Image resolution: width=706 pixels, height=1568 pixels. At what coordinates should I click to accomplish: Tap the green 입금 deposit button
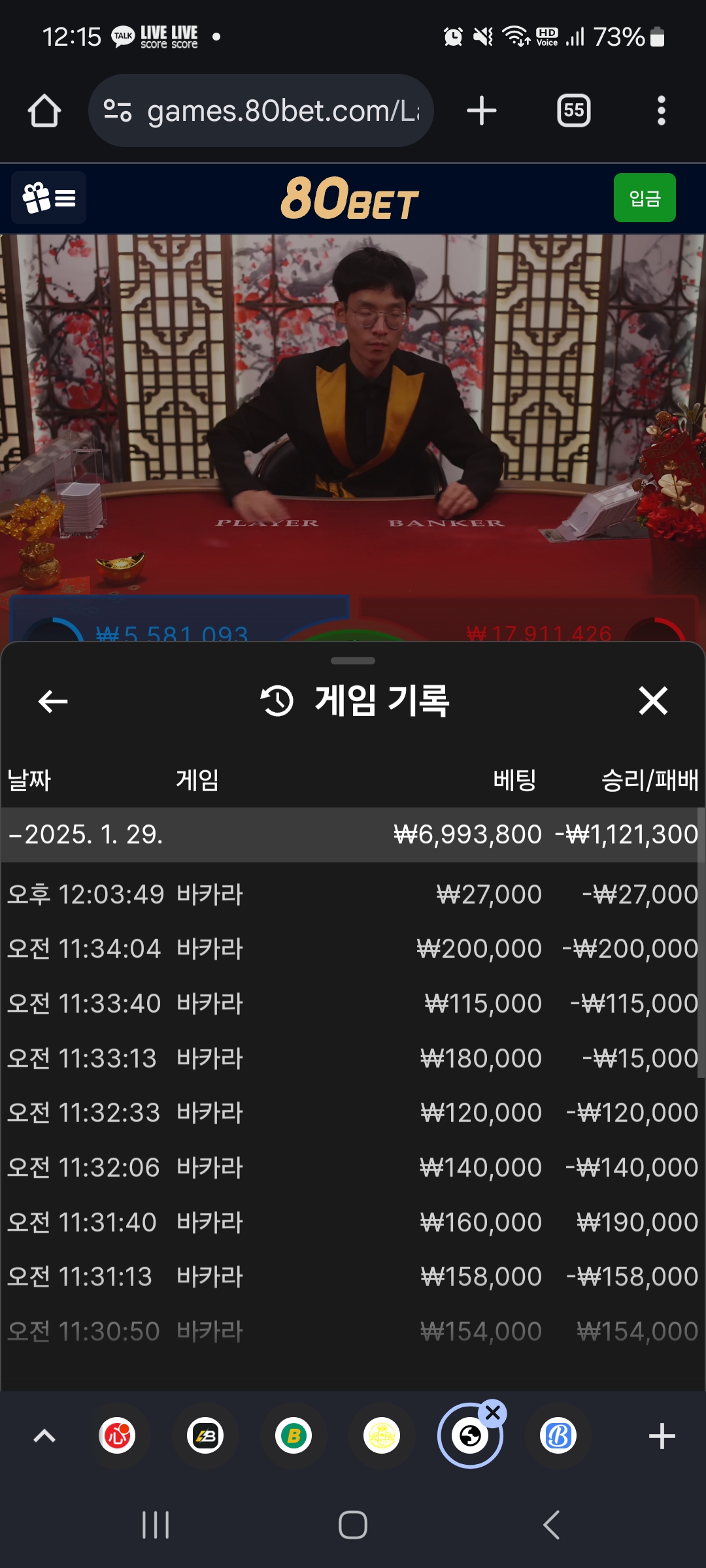pyautogui.click(x=644, y=198)
